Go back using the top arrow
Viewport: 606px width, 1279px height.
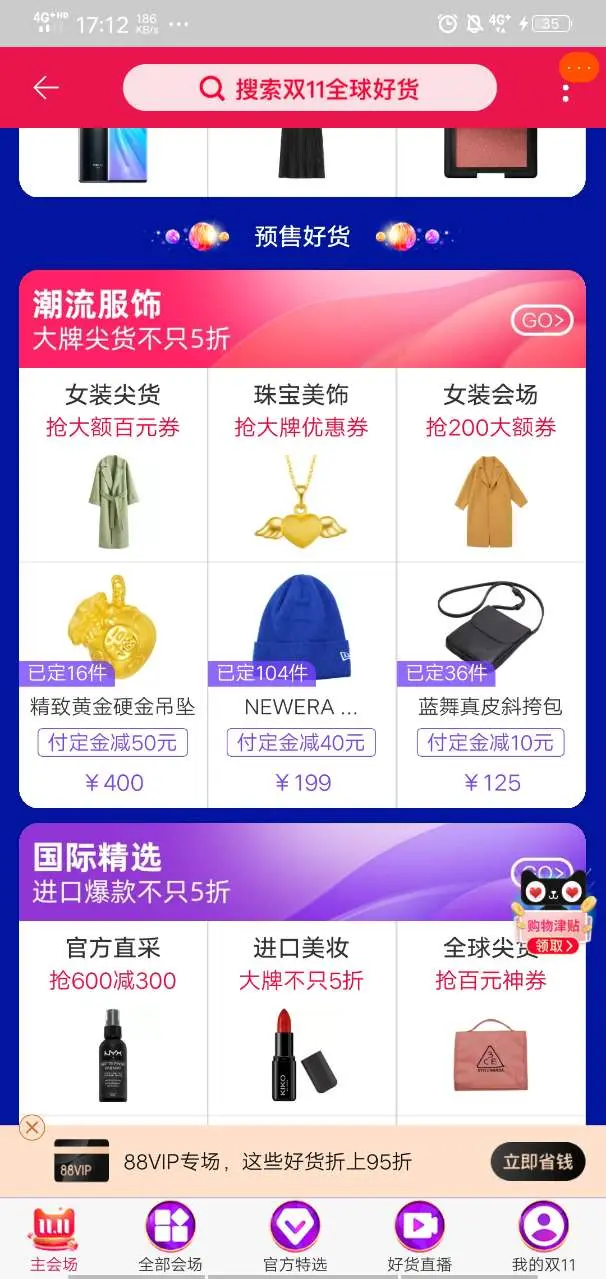(46, 88)
